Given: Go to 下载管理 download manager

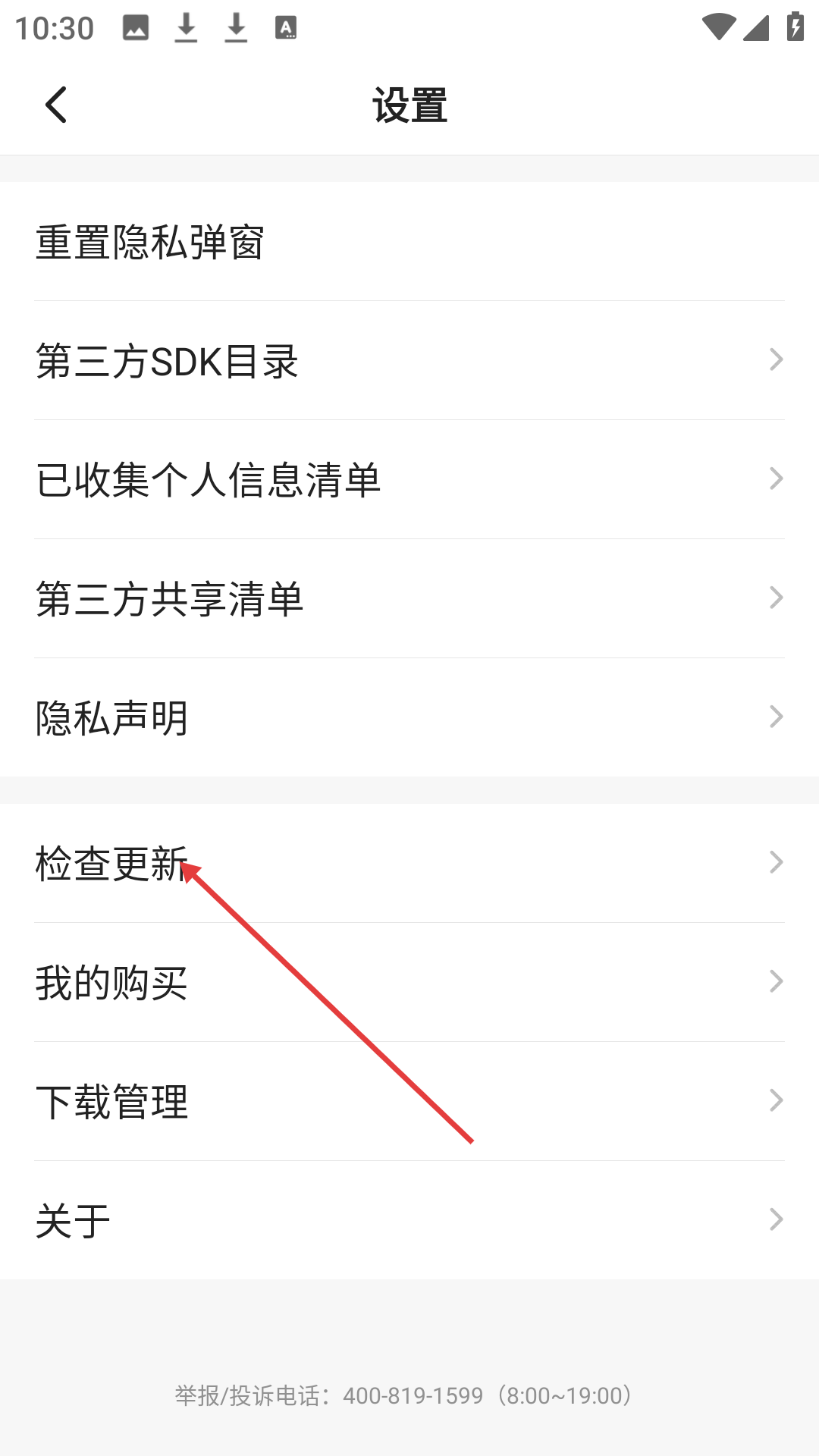Looking at the screenshot, I should tap(409, 1101).
